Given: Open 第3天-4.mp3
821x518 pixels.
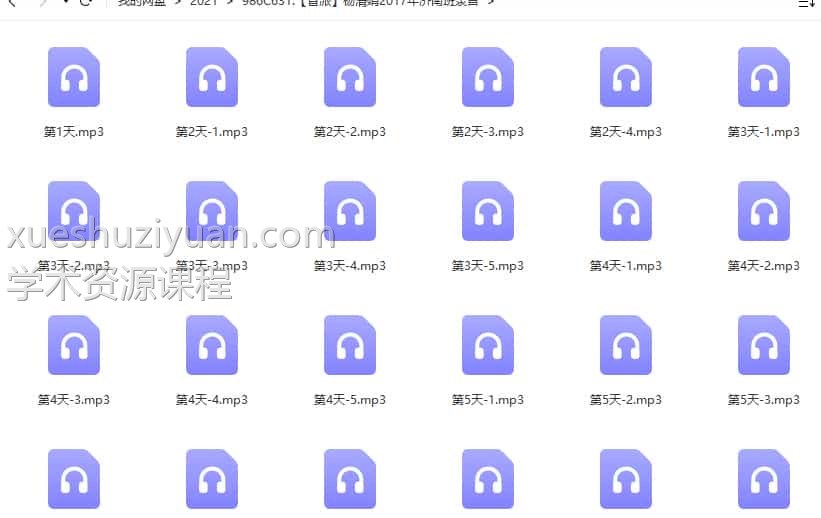Looking at the screenshot, I should [350, 212].
